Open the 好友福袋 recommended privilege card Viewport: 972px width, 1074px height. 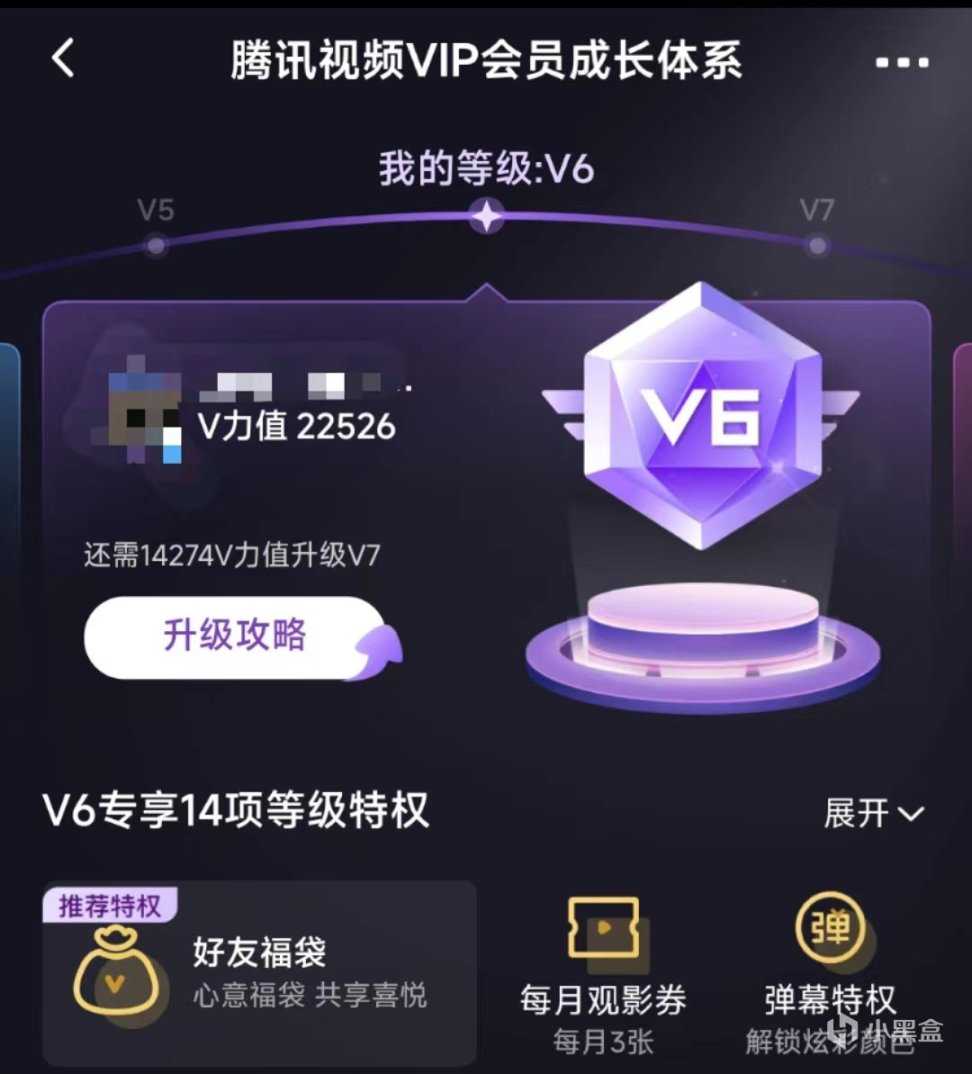(259, 970)
